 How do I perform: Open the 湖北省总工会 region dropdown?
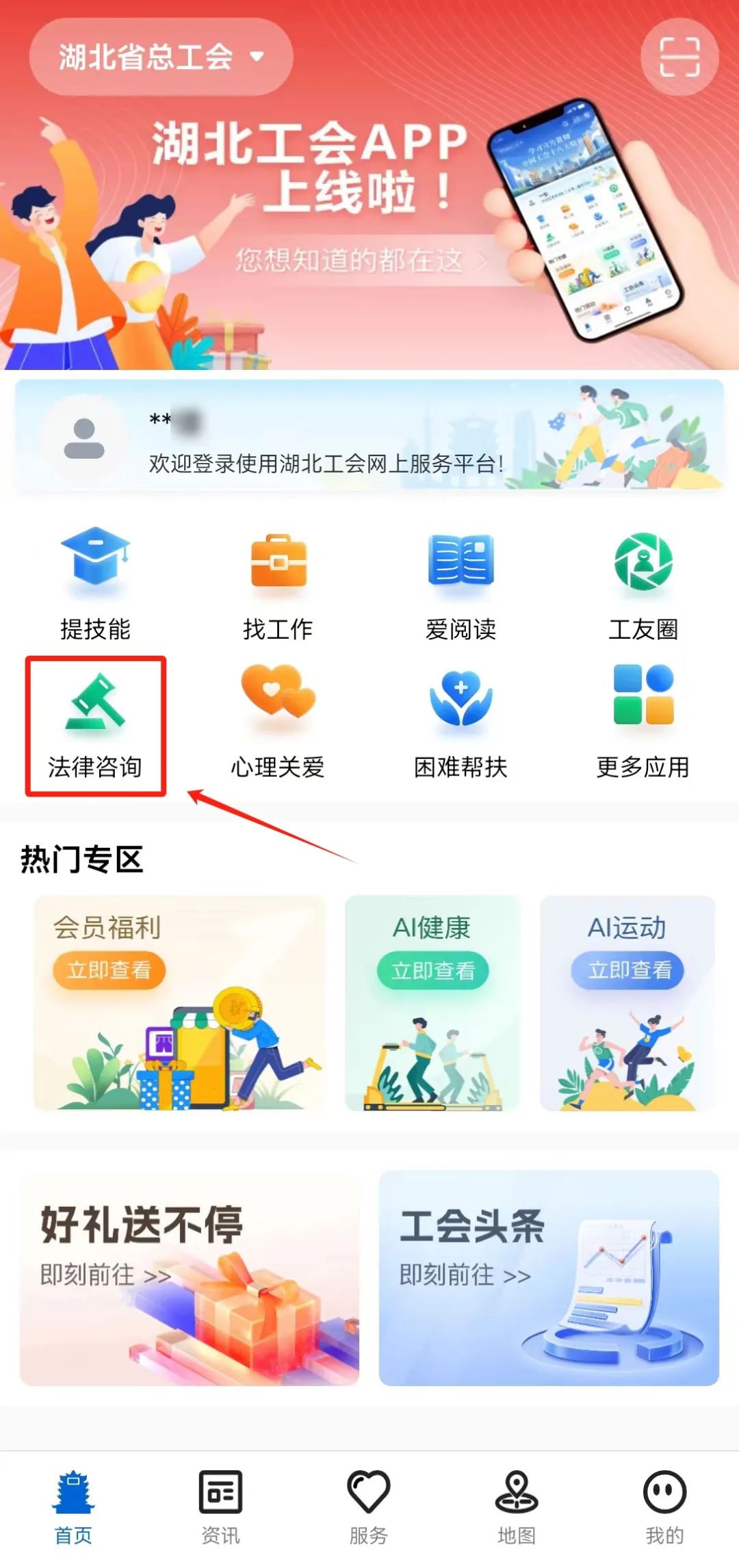[x=161, y=57]
